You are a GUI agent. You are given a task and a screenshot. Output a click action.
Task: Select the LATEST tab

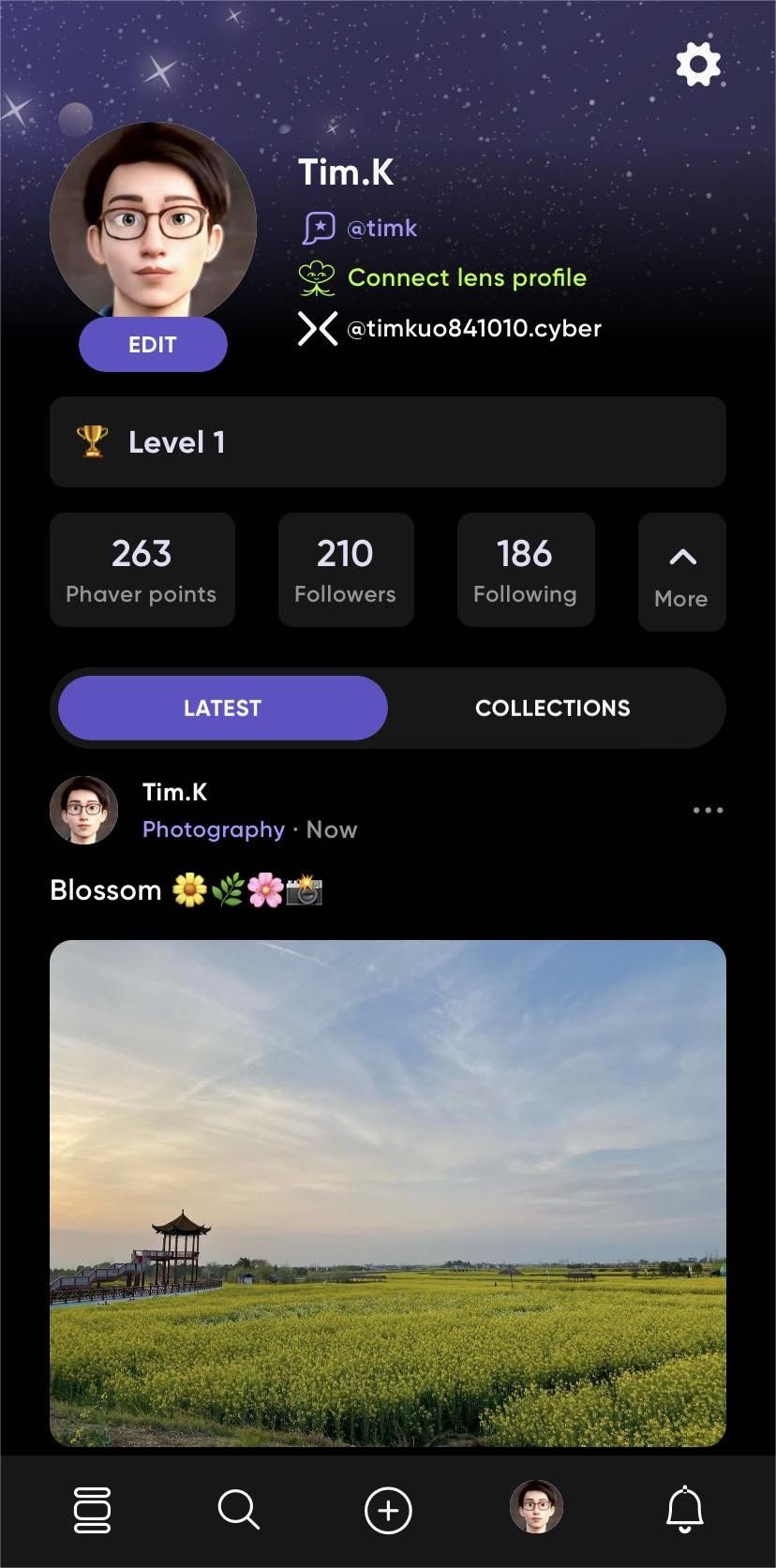click(x=222, y=708)
